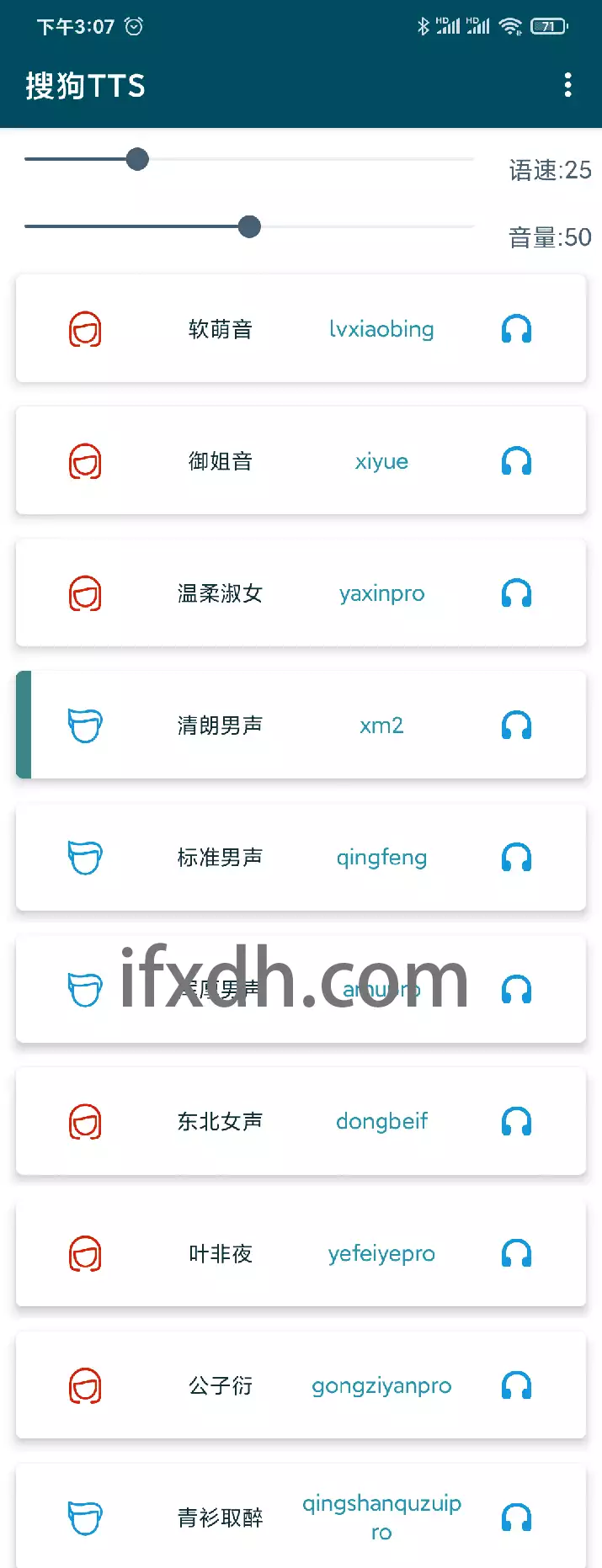Preview the 软萌音 voice with headphone icon
This screenshot has width=602, height=1568.
point(516,329)
